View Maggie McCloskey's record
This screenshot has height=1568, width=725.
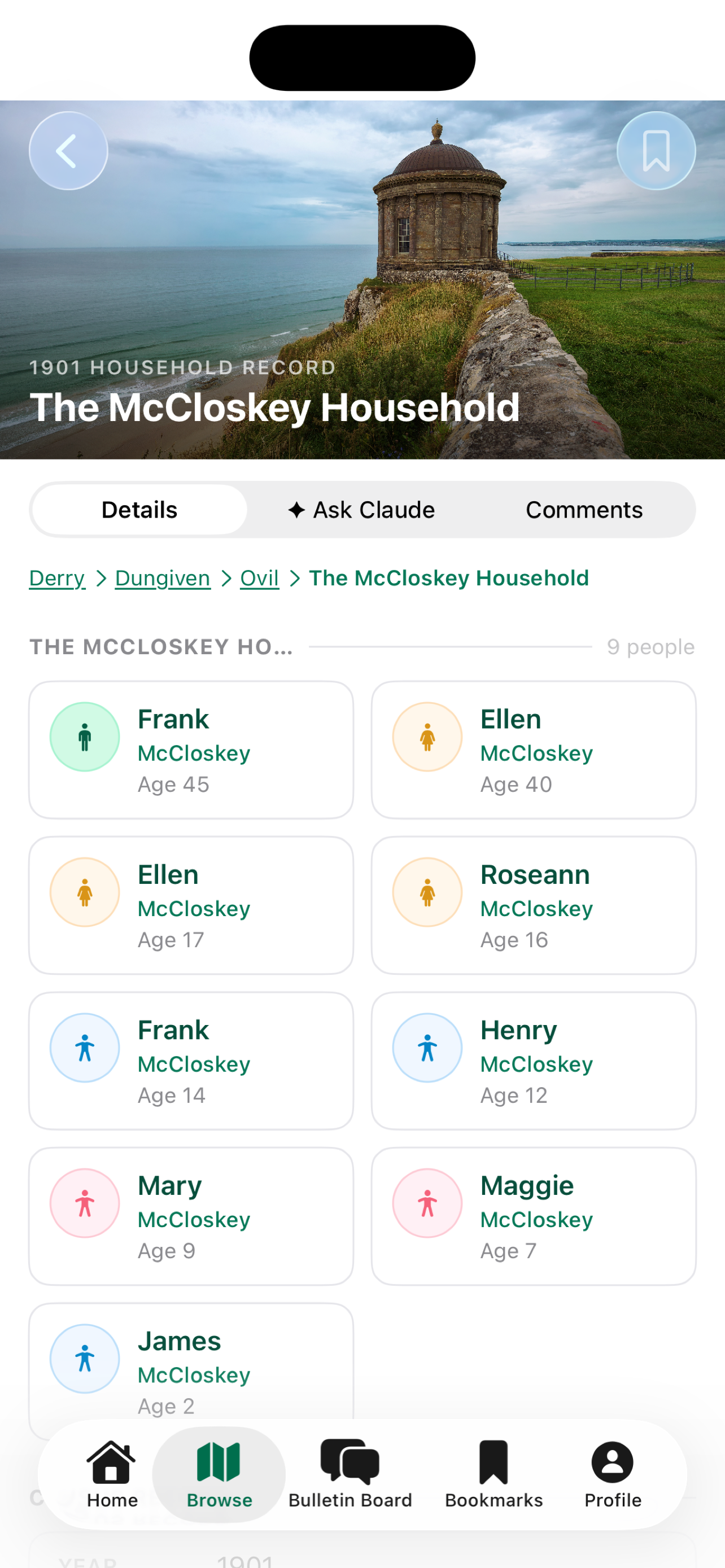point(533,1216)
